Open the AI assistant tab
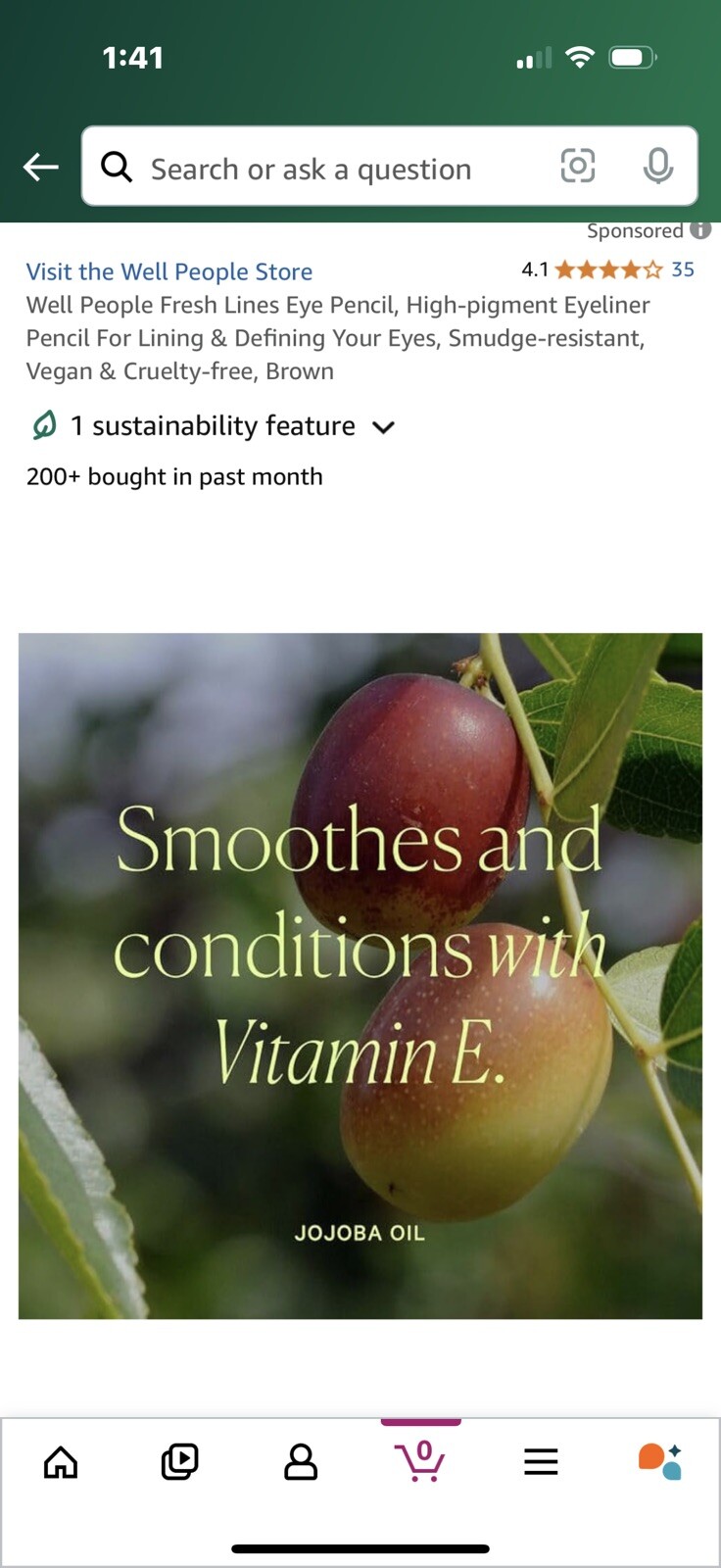 point(660,1462)
